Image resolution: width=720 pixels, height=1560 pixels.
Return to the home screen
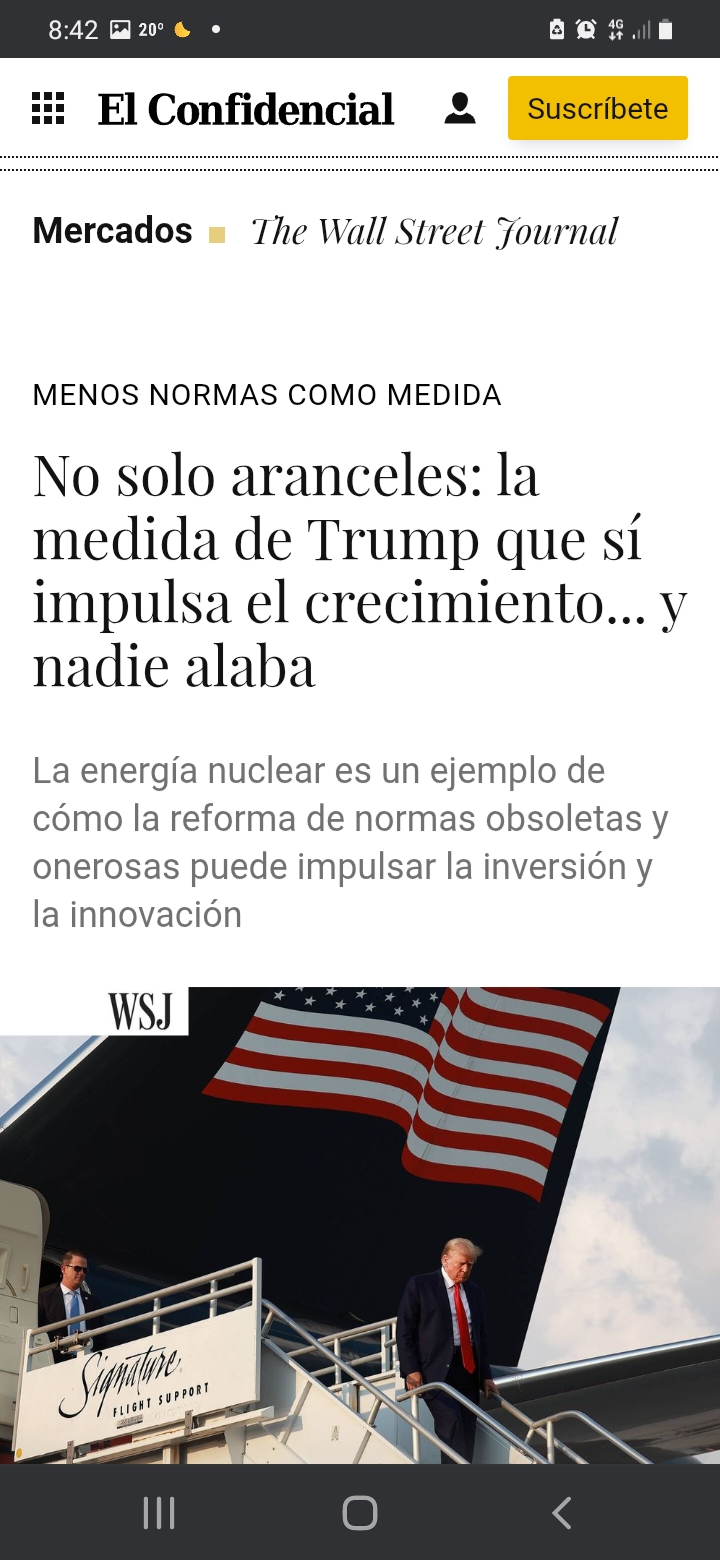pyautogui.click(x=360, y=1513)
